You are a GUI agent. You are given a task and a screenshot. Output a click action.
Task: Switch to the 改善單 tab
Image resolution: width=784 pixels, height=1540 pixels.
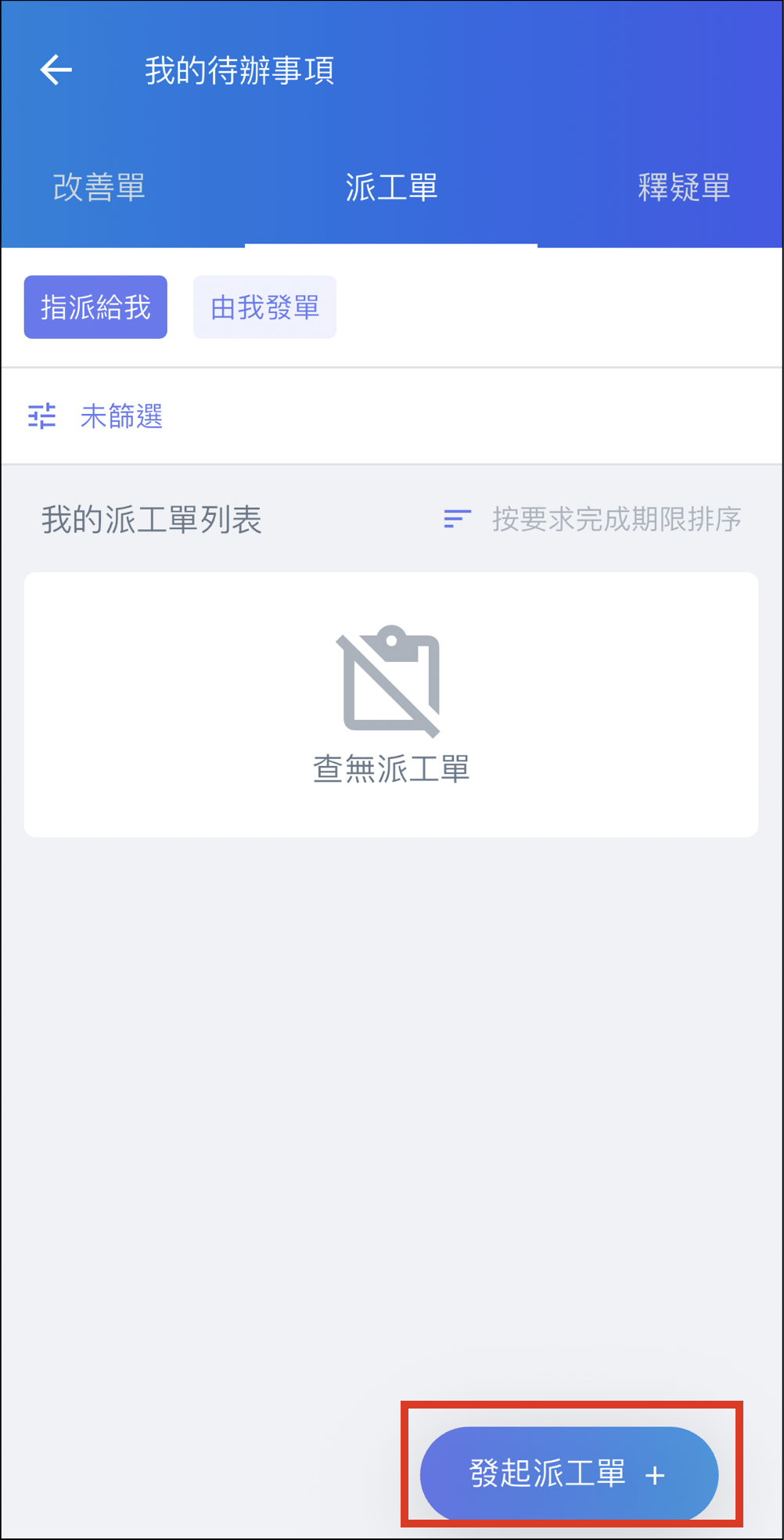point(99,188)
